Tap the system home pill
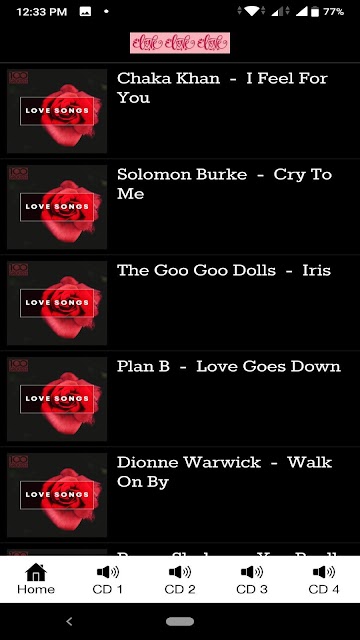360x640 pixels. (x=180, y=621)
